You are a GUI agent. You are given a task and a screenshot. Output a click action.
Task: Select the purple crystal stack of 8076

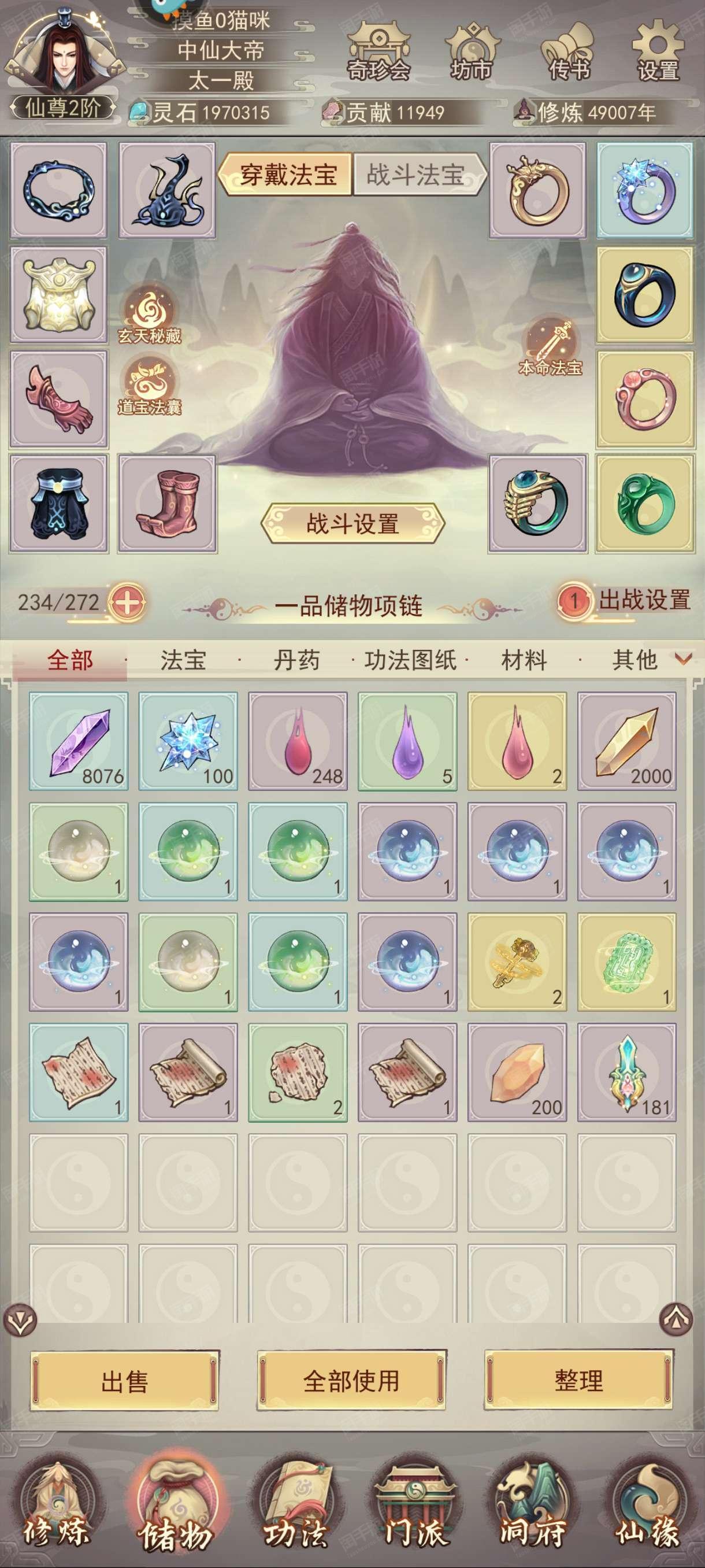(79, 741)
